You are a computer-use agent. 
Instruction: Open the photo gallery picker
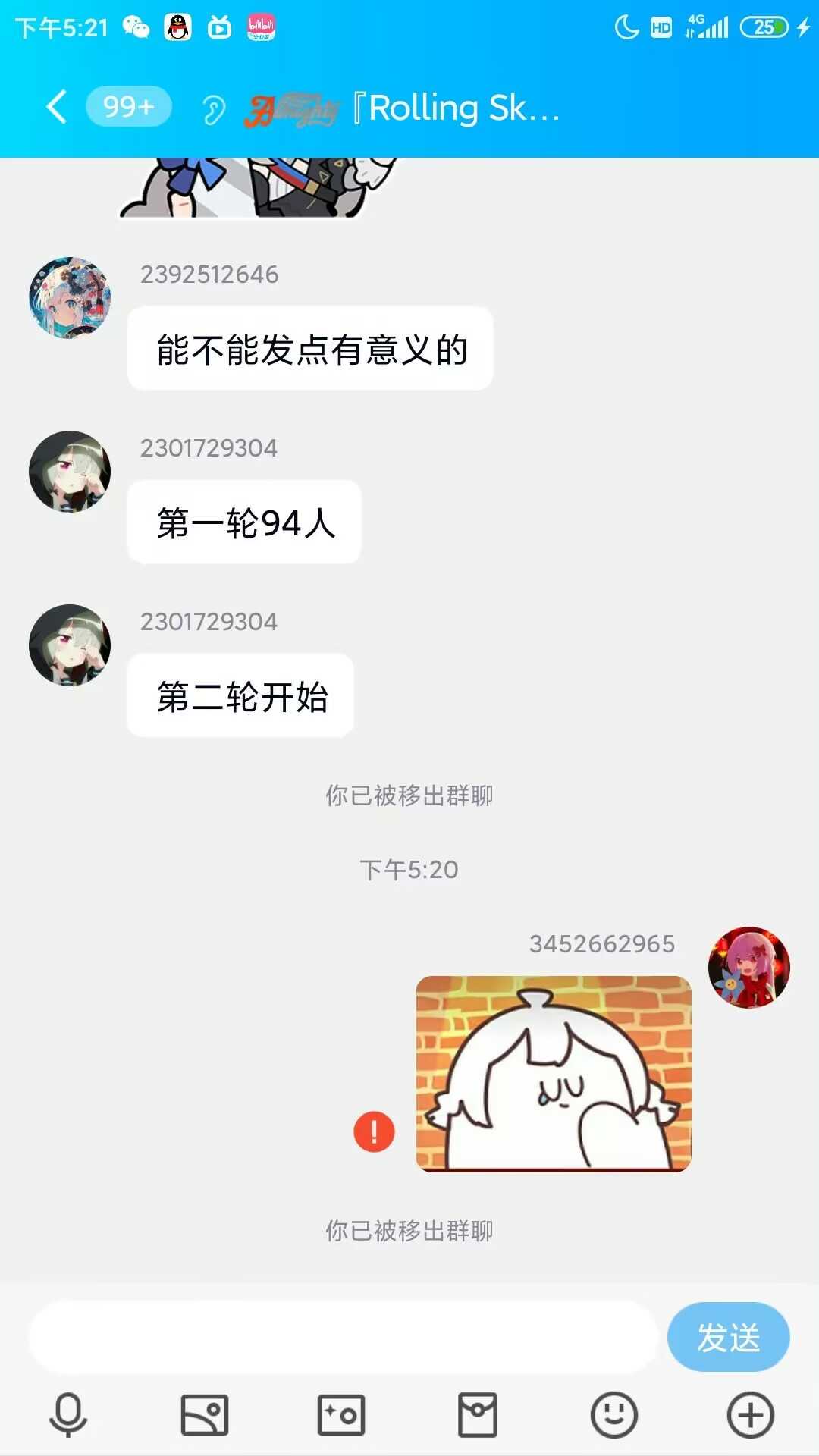[205, 1415]
